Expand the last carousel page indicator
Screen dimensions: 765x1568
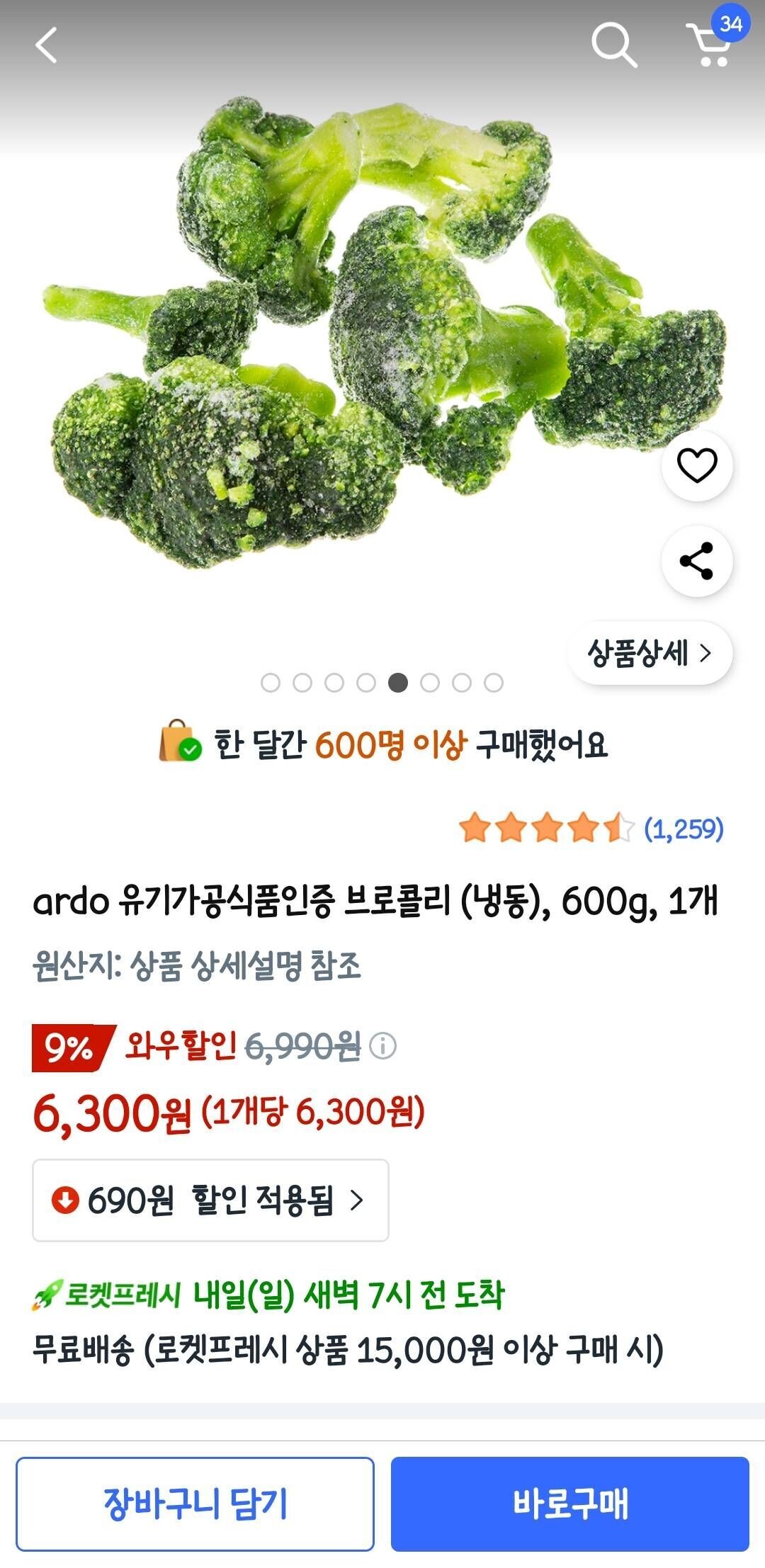click(492, 683)
